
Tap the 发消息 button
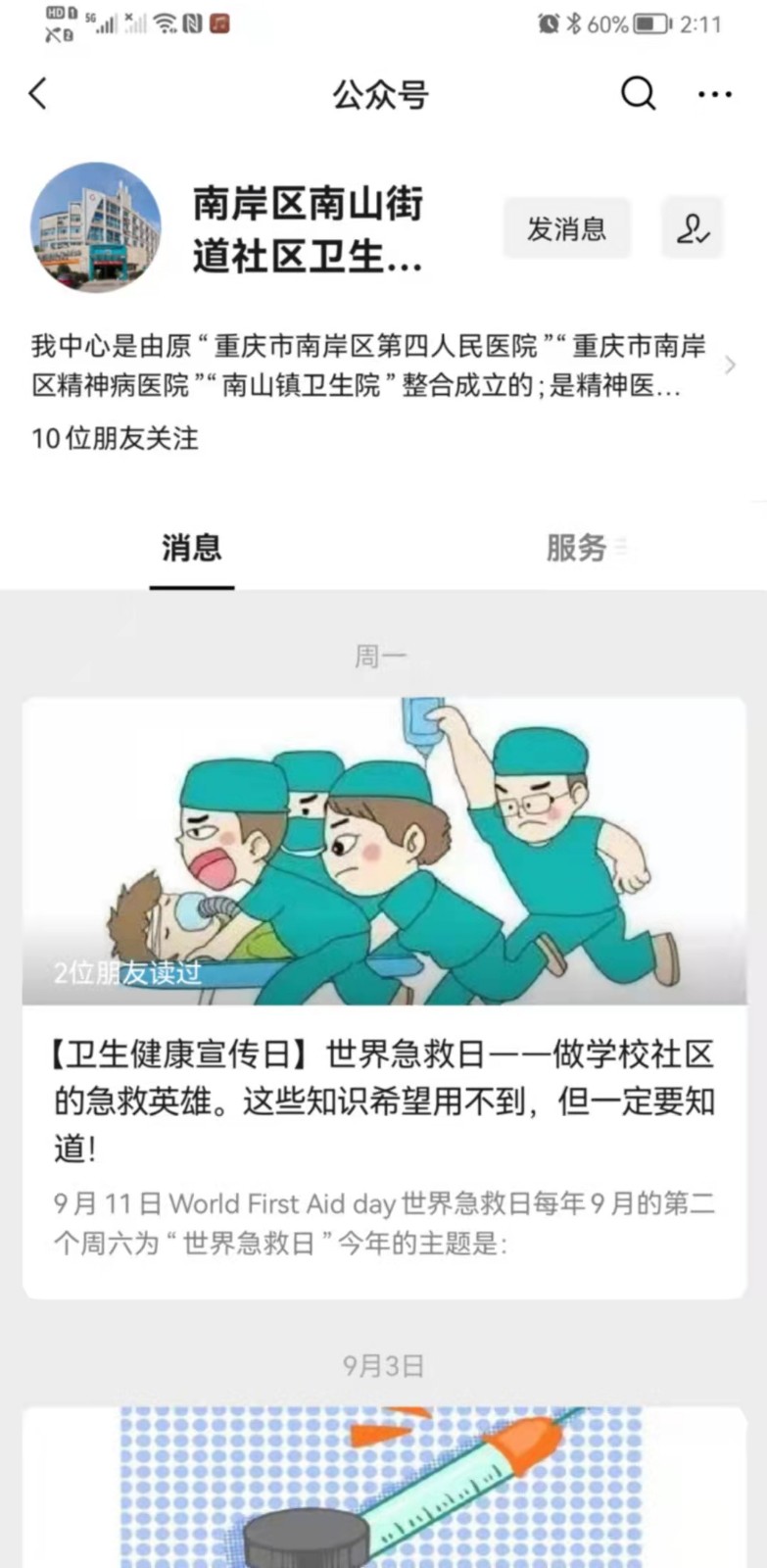(x=566, y=228)
